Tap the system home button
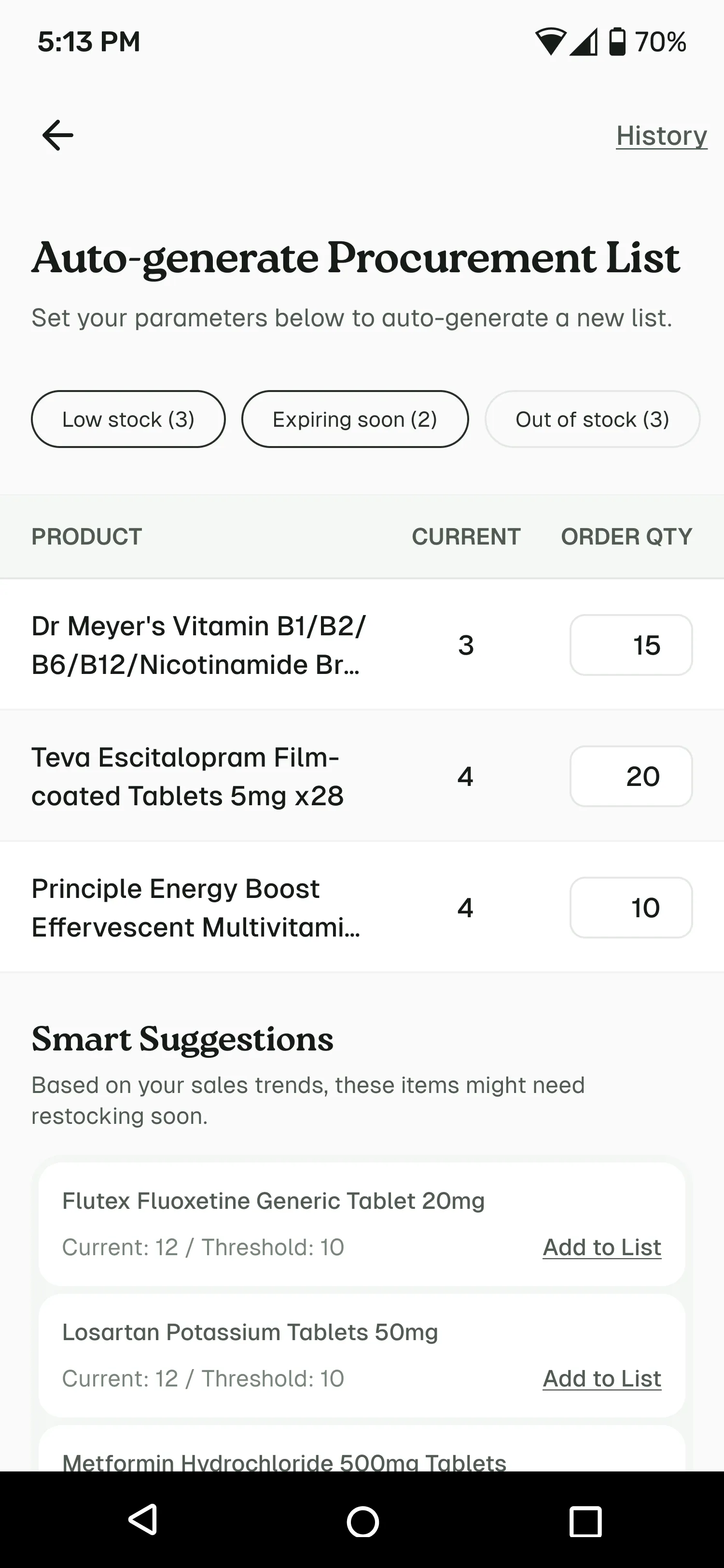Viewport: 724px width, 1568px height. [362, 1521]
